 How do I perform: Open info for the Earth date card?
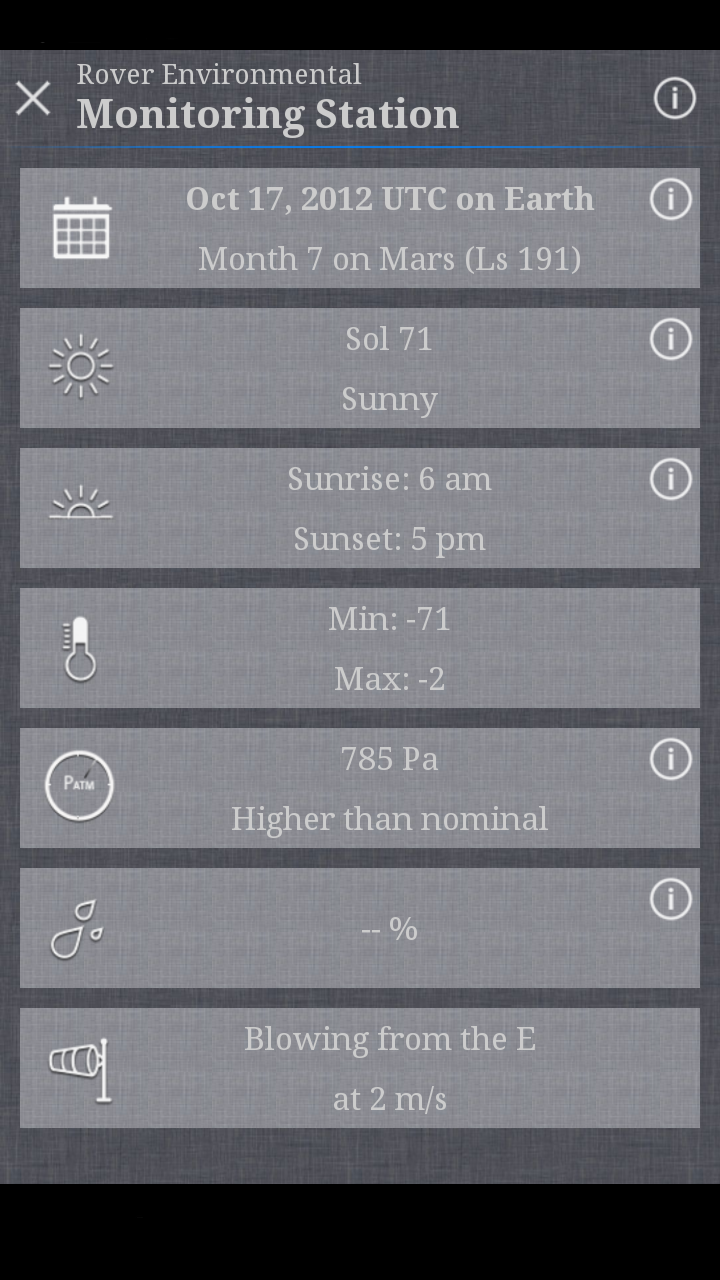click(671, 199)
